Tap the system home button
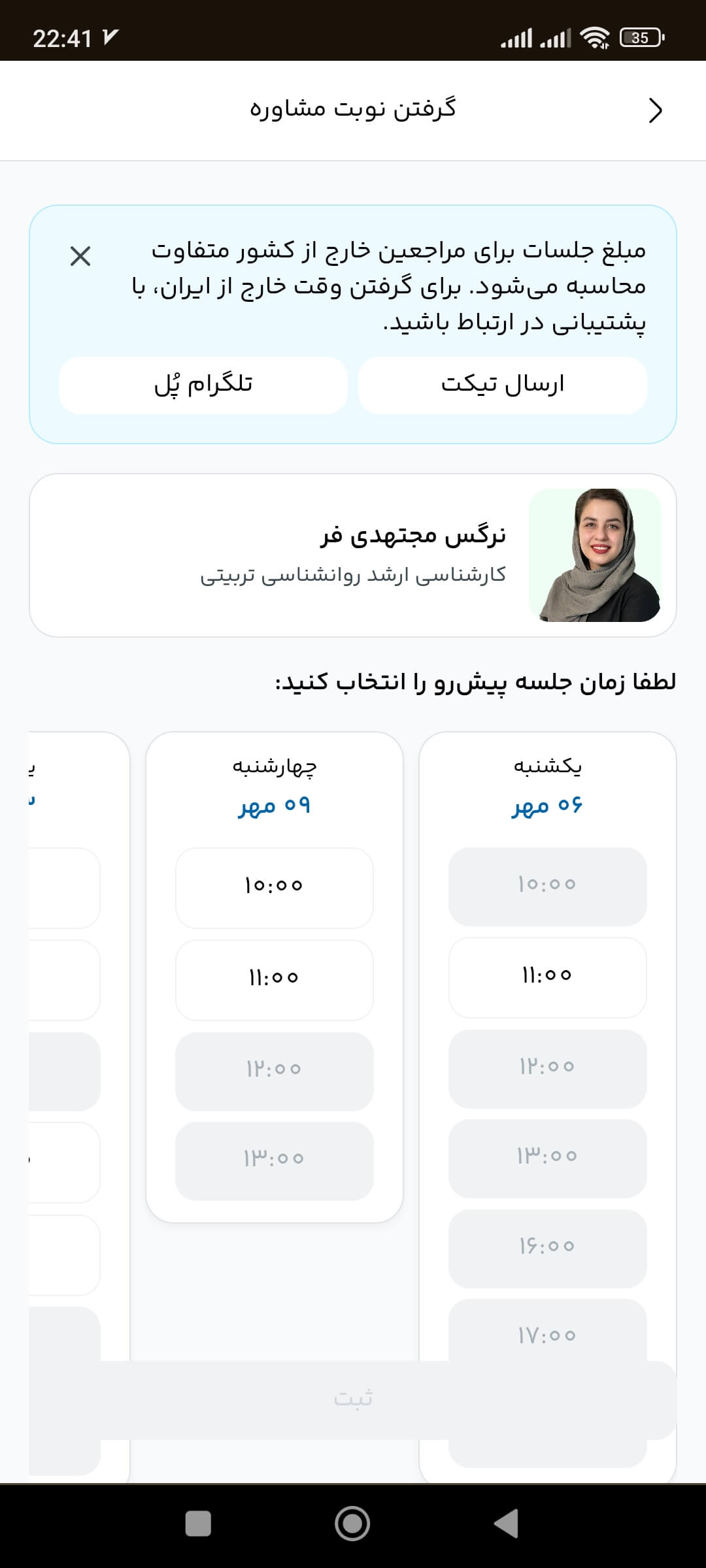 pyautogui.click(x=352, y=1524)
